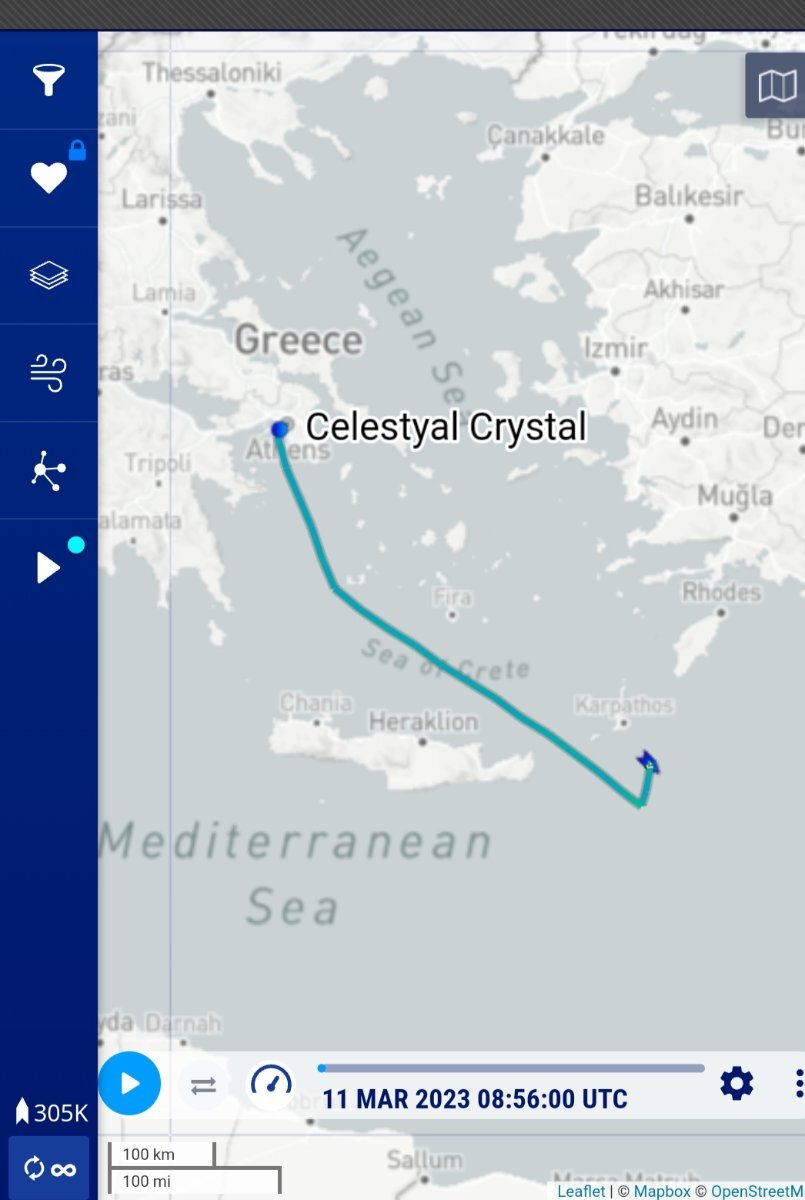This screenshot has height=1200, width=805.
Task: Open the network connections tool
Action: point(48,470)
